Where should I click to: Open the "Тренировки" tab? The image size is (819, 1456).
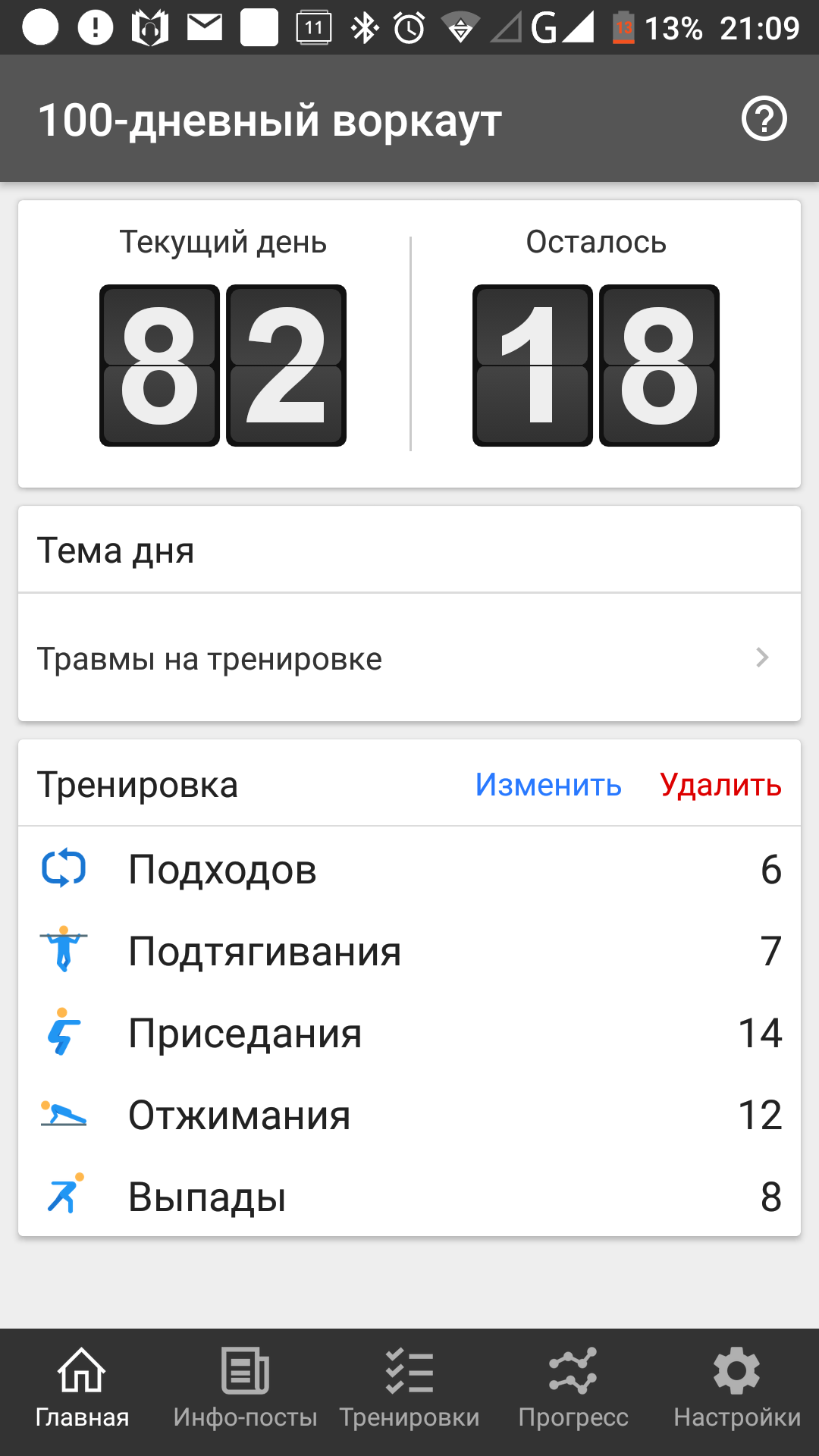(409, 1389)
